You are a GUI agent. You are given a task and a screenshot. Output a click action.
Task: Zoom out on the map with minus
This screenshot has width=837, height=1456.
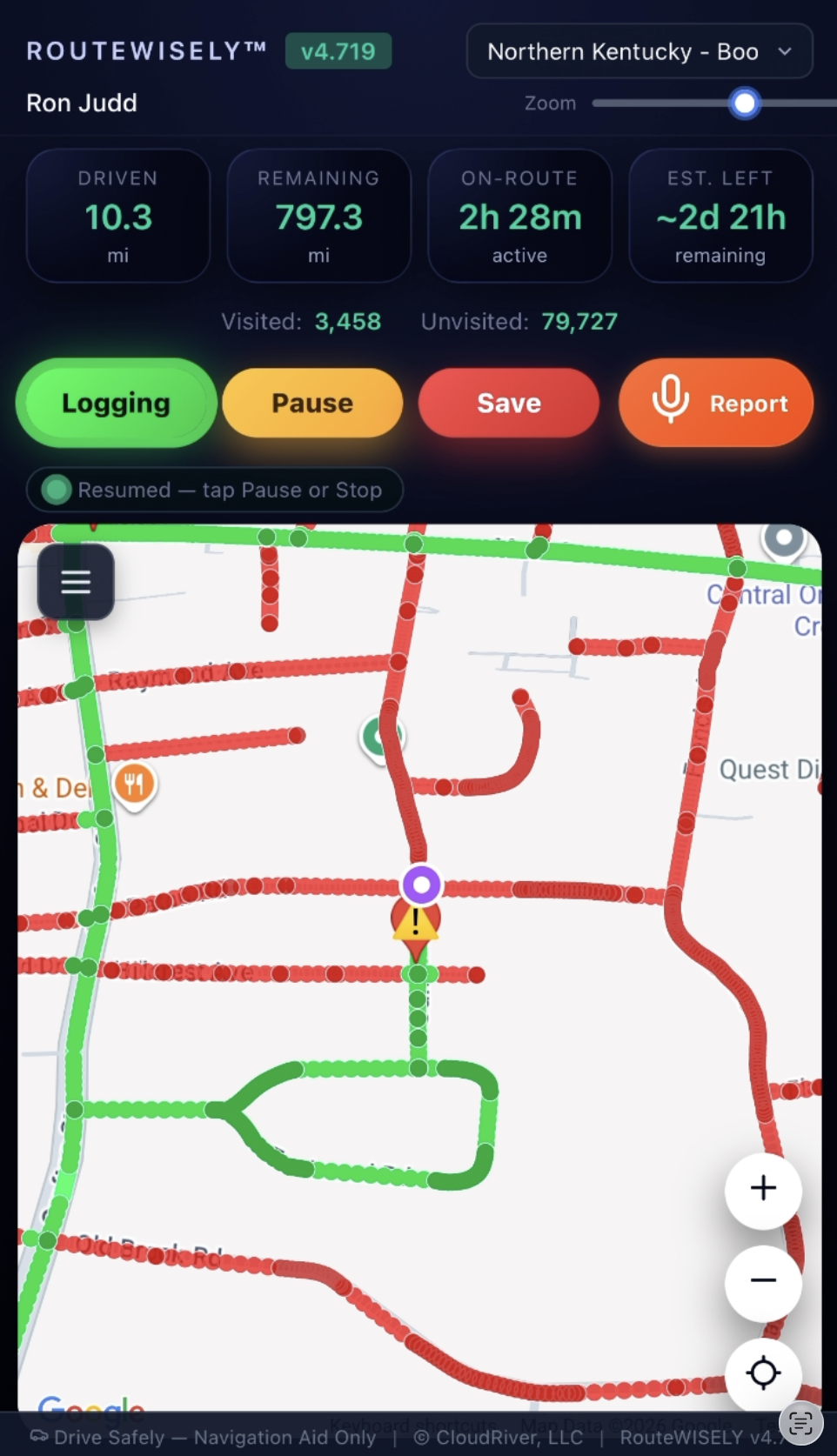[763, 1280]
